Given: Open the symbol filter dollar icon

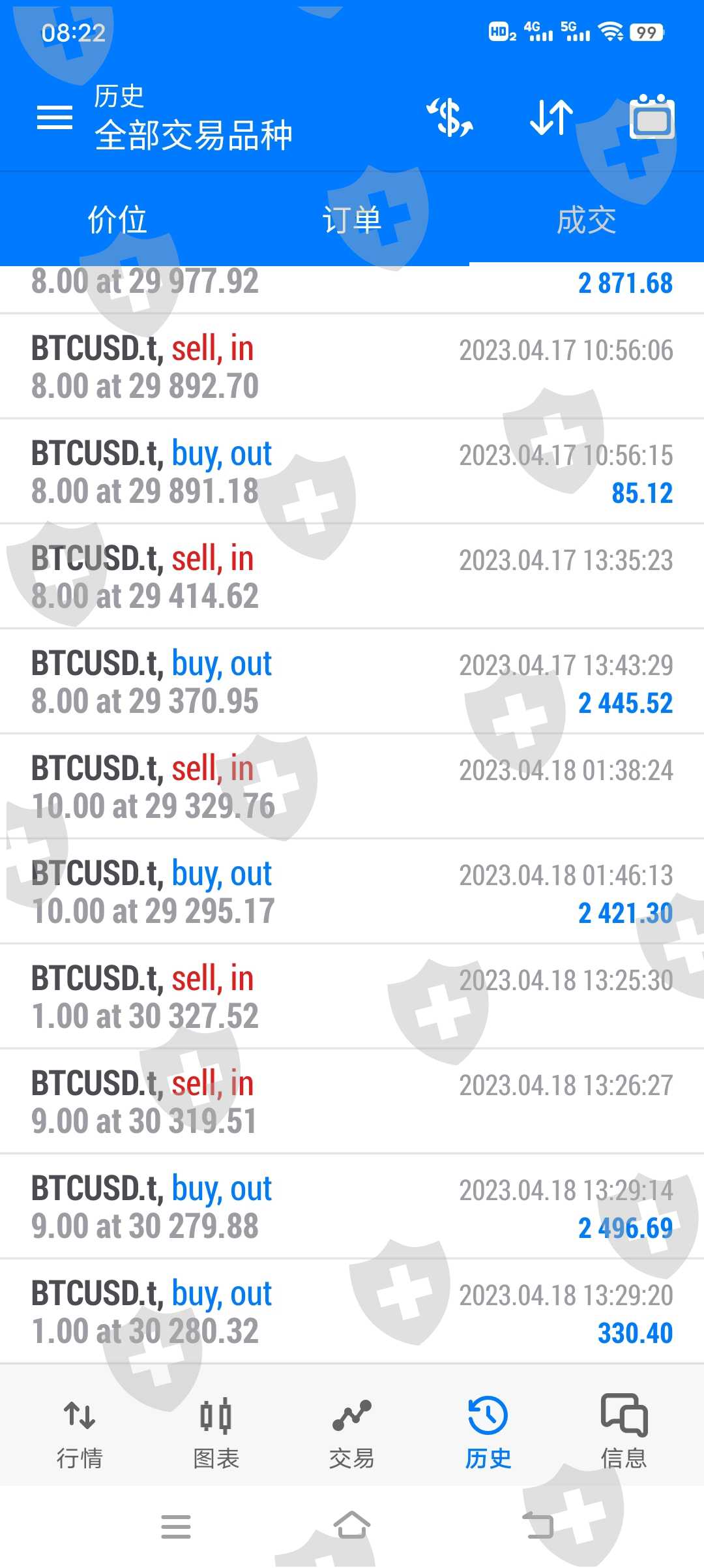Looking at the screenshot, I should [x=450, y=118].
